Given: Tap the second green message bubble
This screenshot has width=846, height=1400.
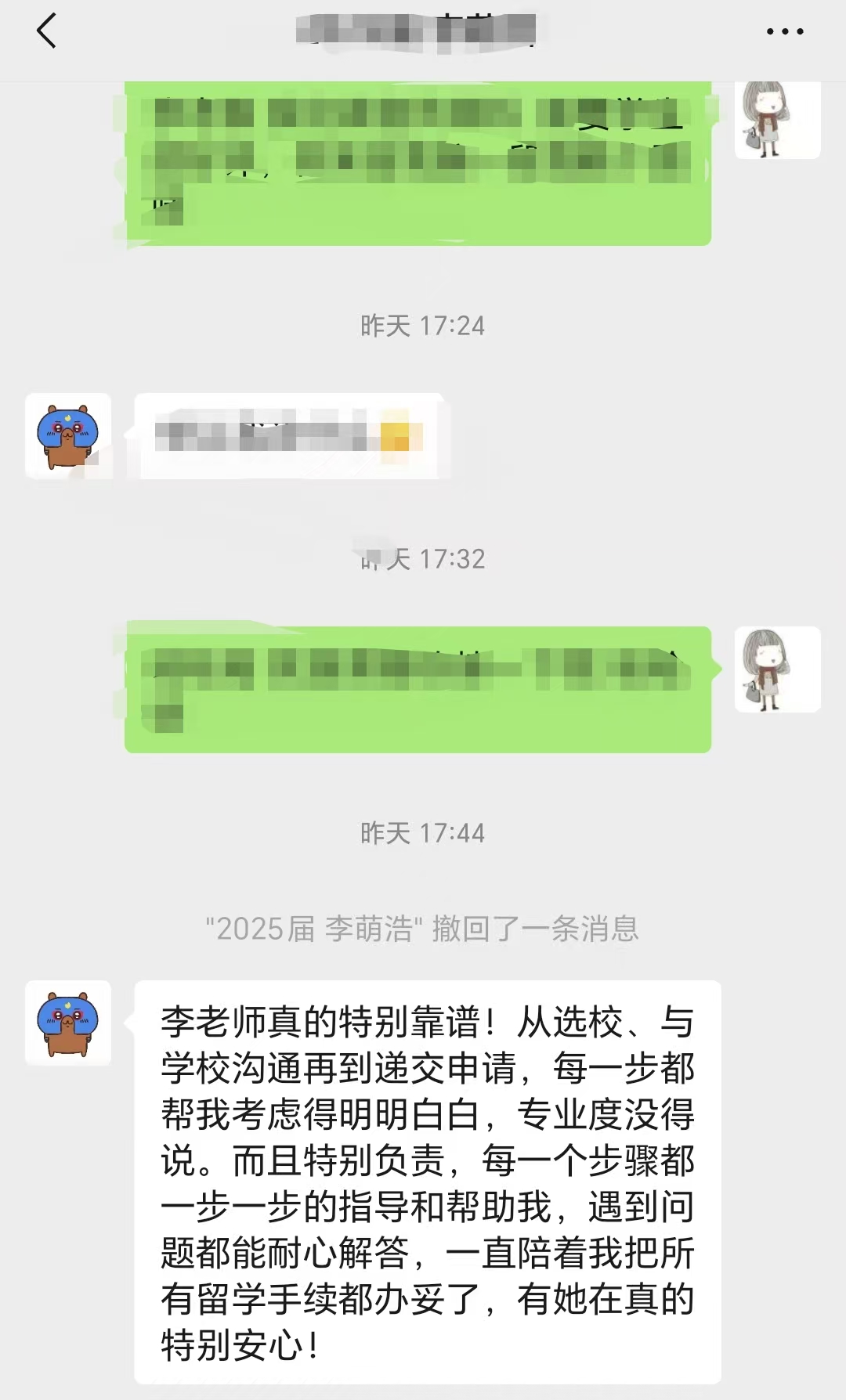Looking at the screenshot, I should point(419,681).
